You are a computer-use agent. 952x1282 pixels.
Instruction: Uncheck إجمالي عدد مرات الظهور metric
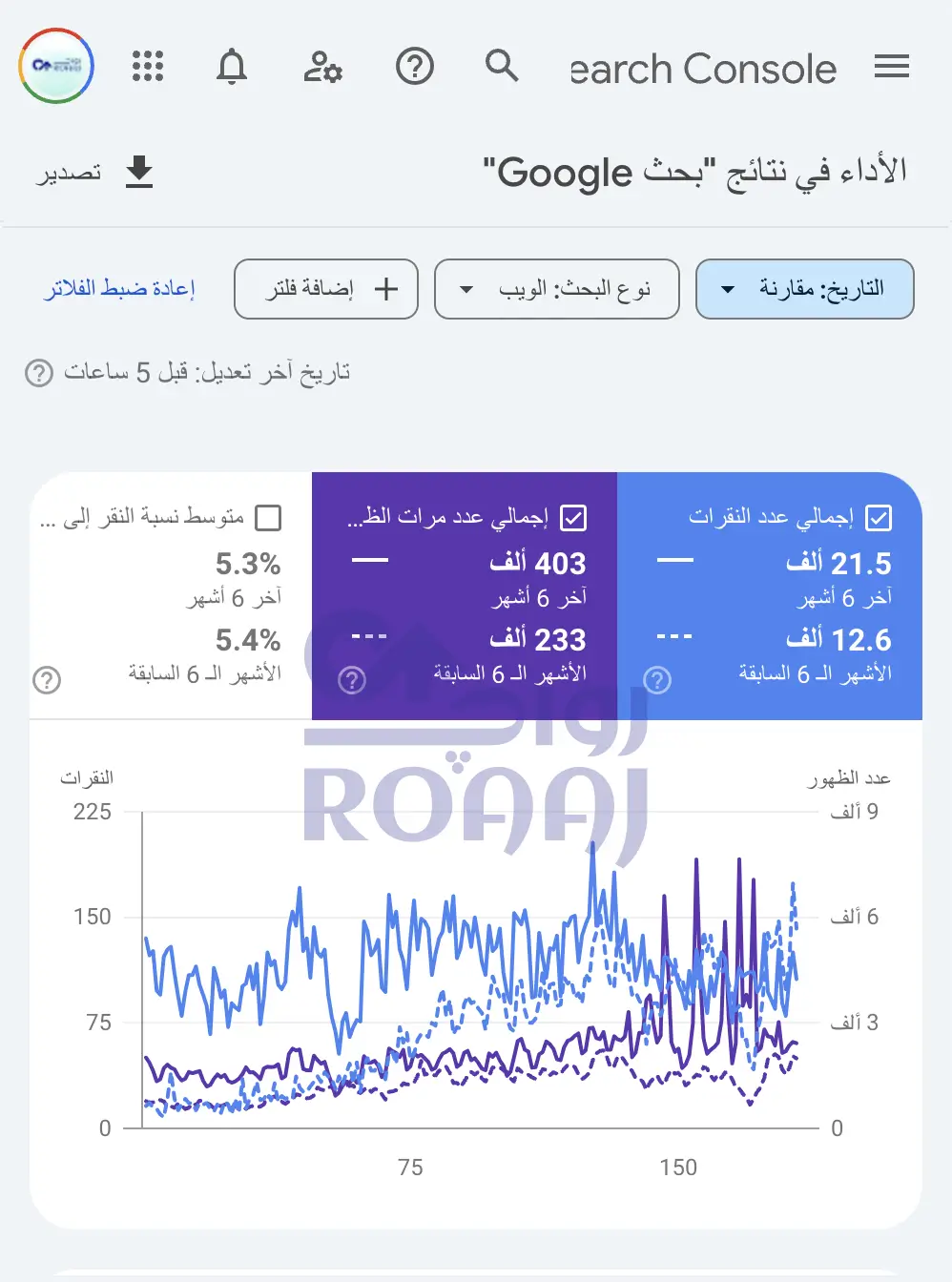point(573,518)
